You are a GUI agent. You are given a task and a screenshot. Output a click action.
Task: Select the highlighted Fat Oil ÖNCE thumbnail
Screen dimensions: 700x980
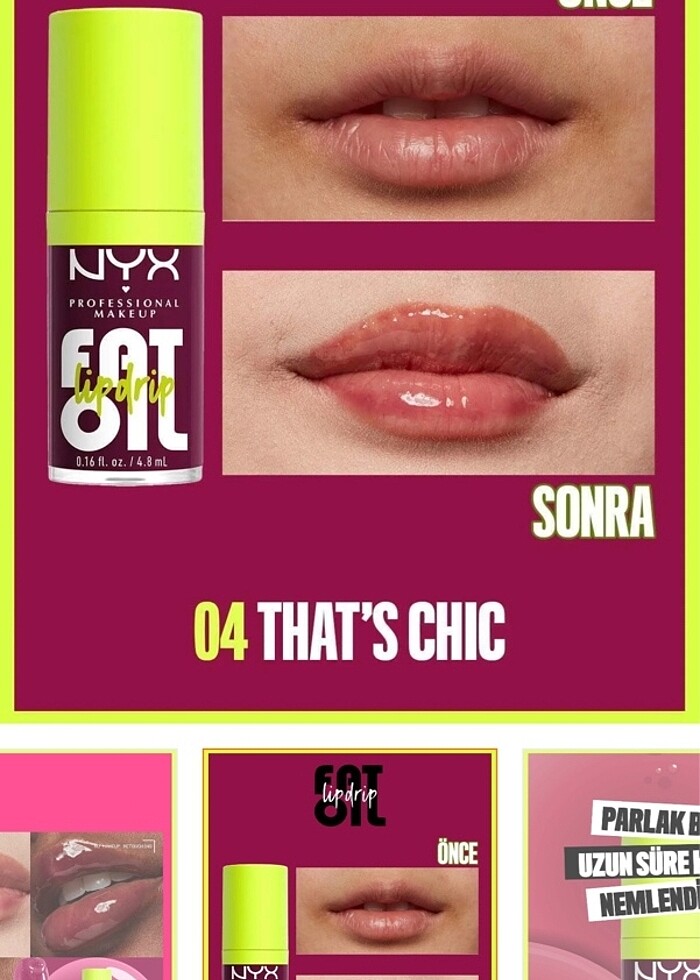(350, 866)
